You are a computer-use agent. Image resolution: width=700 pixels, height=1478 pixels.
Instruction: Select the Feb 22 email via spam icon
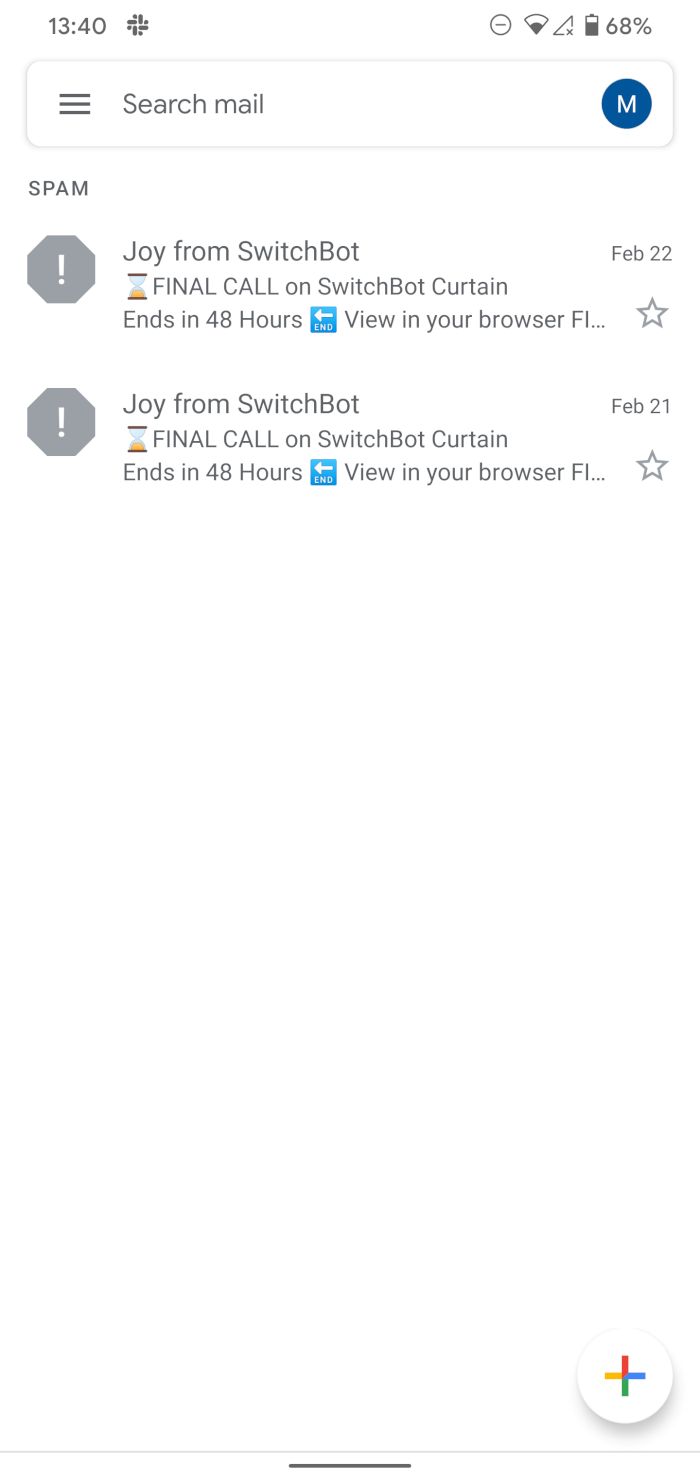click(61, 269)
